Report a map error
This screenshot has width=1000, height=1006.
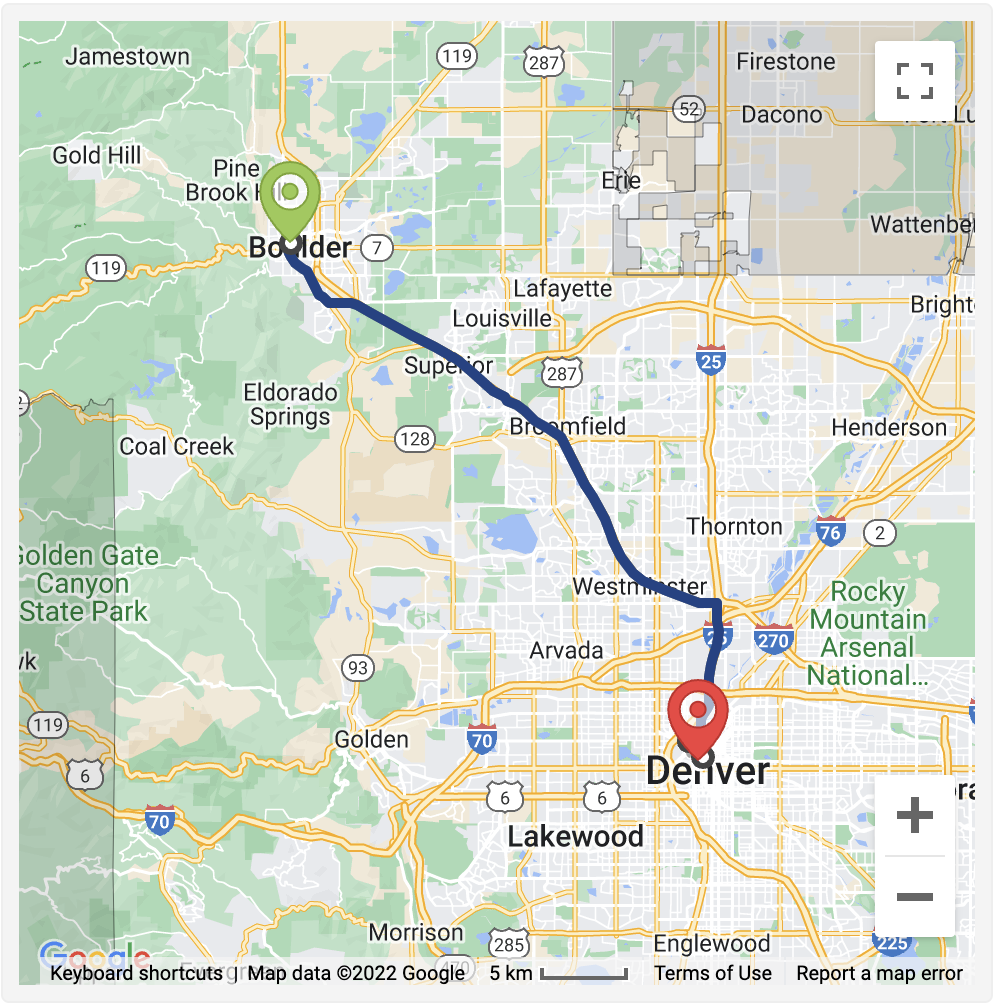(x=879, y=973)
